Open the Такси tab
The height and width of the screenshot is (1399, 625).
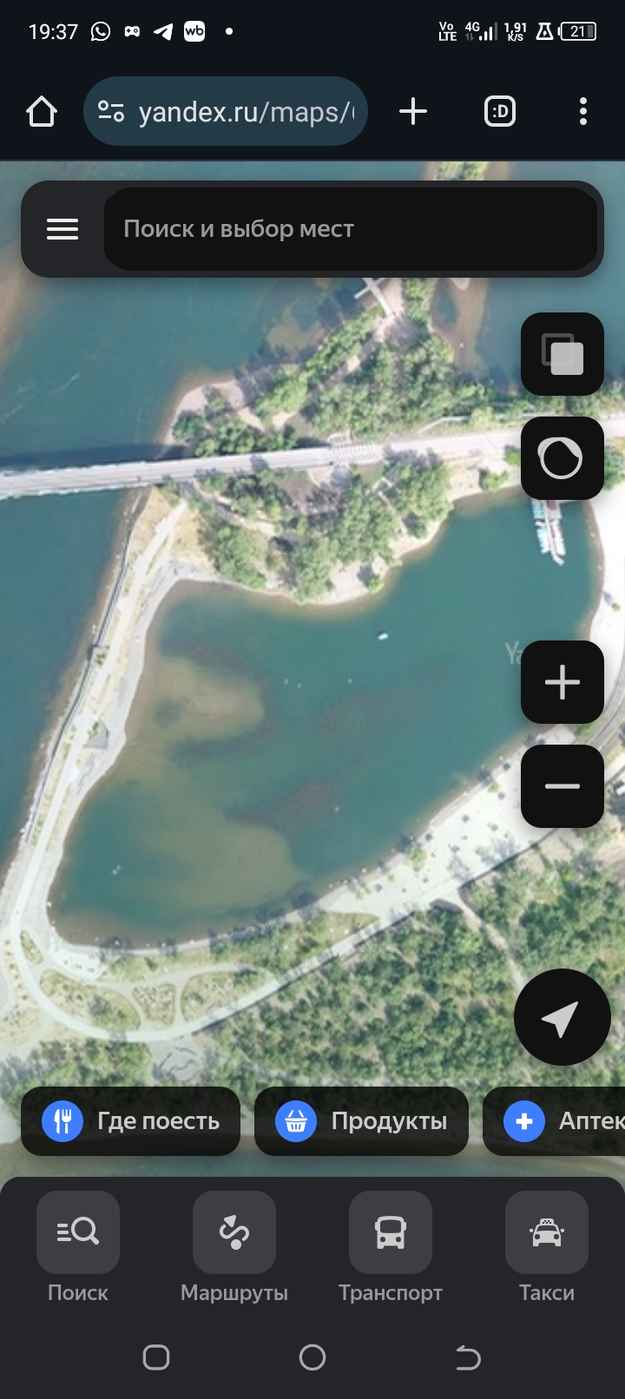tap(546, 1248)
